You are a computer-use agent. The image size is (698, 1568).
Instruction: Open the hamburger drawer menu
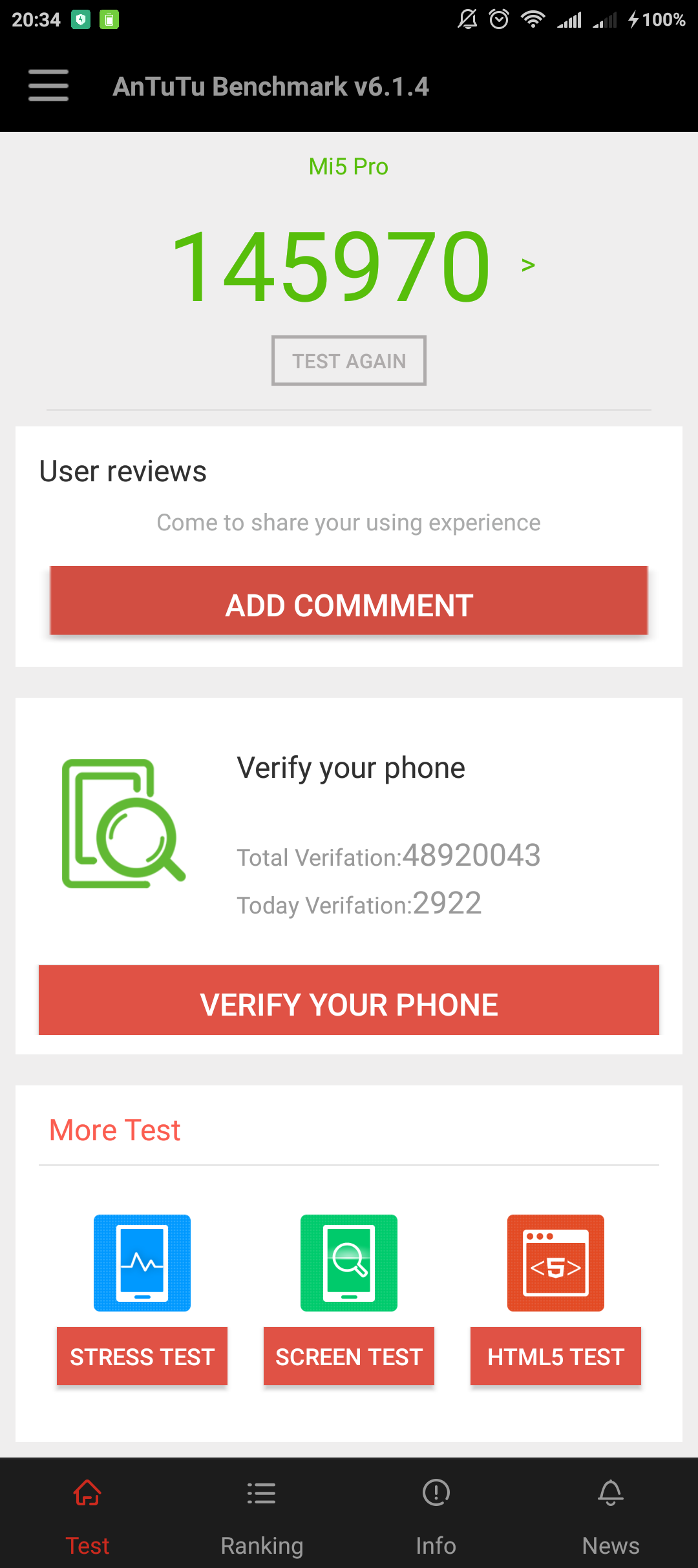pos(48,85)
